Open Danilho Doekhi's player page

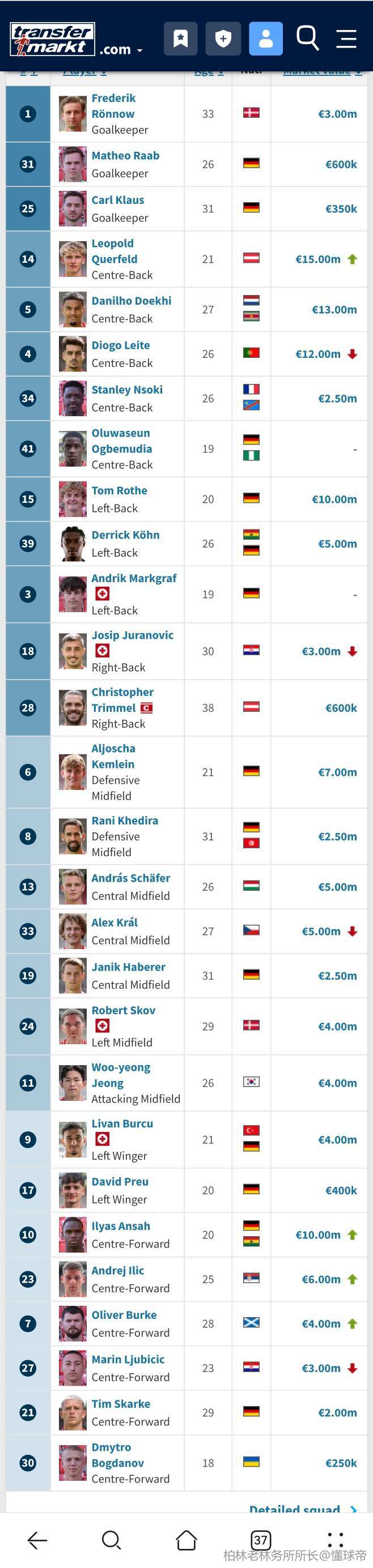click(x=132, y=301)
